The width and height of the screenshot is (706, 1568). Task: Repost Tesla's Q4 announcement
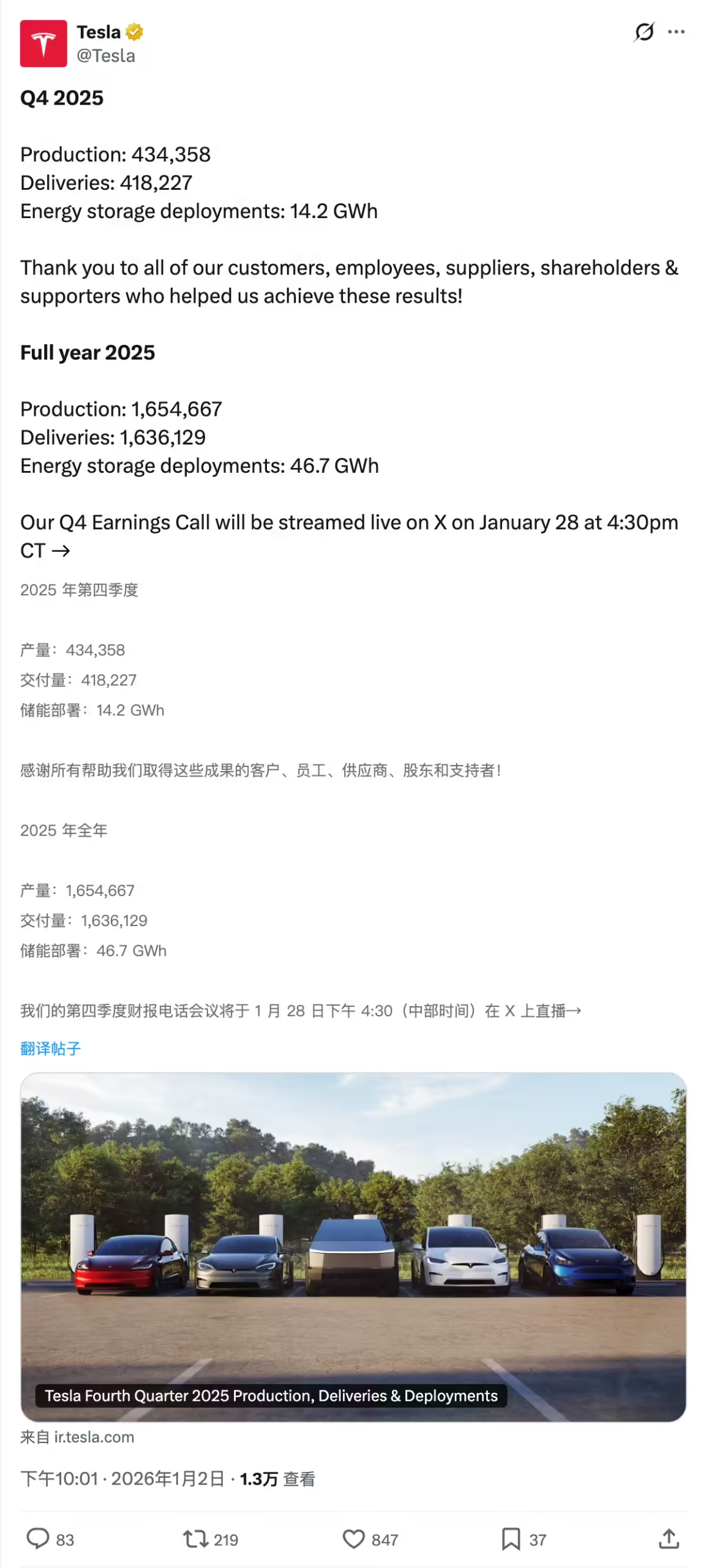point(196,1539)
